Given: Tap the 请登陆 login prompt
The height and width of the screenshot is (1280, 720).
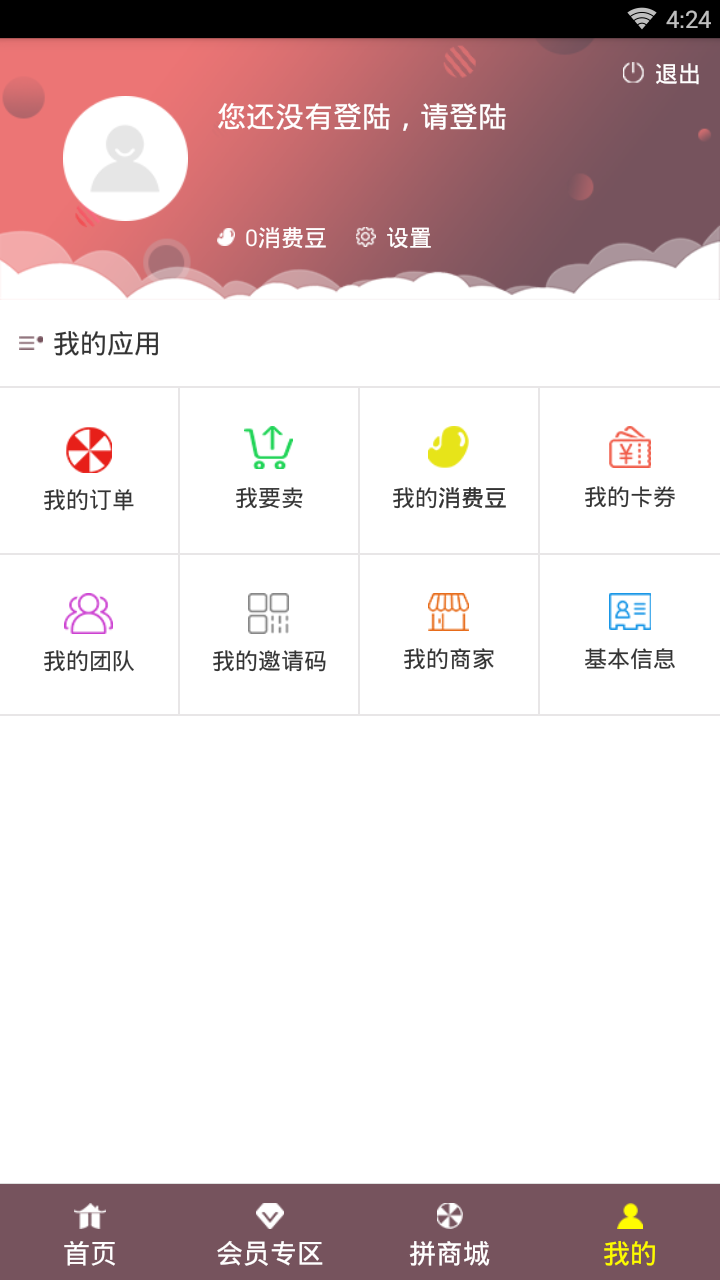Looking at the screenshot, I should [362, 118].
